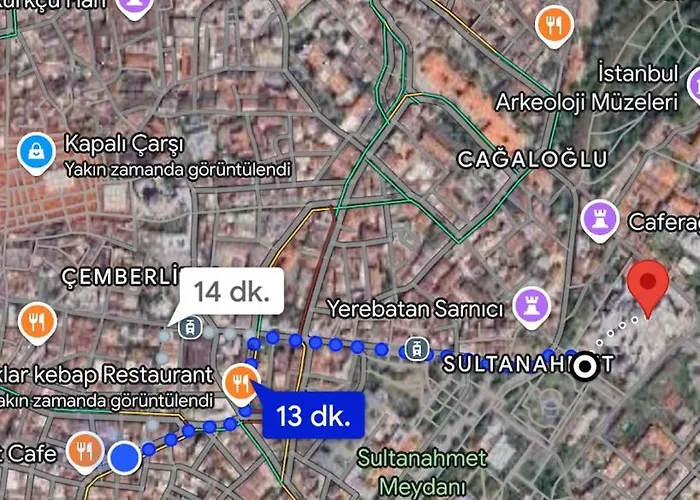Image resolution: width=700 pixels, height=500 pixels.
Task: Choose the 14 dk. alternative route
Action: click(234, 292)
